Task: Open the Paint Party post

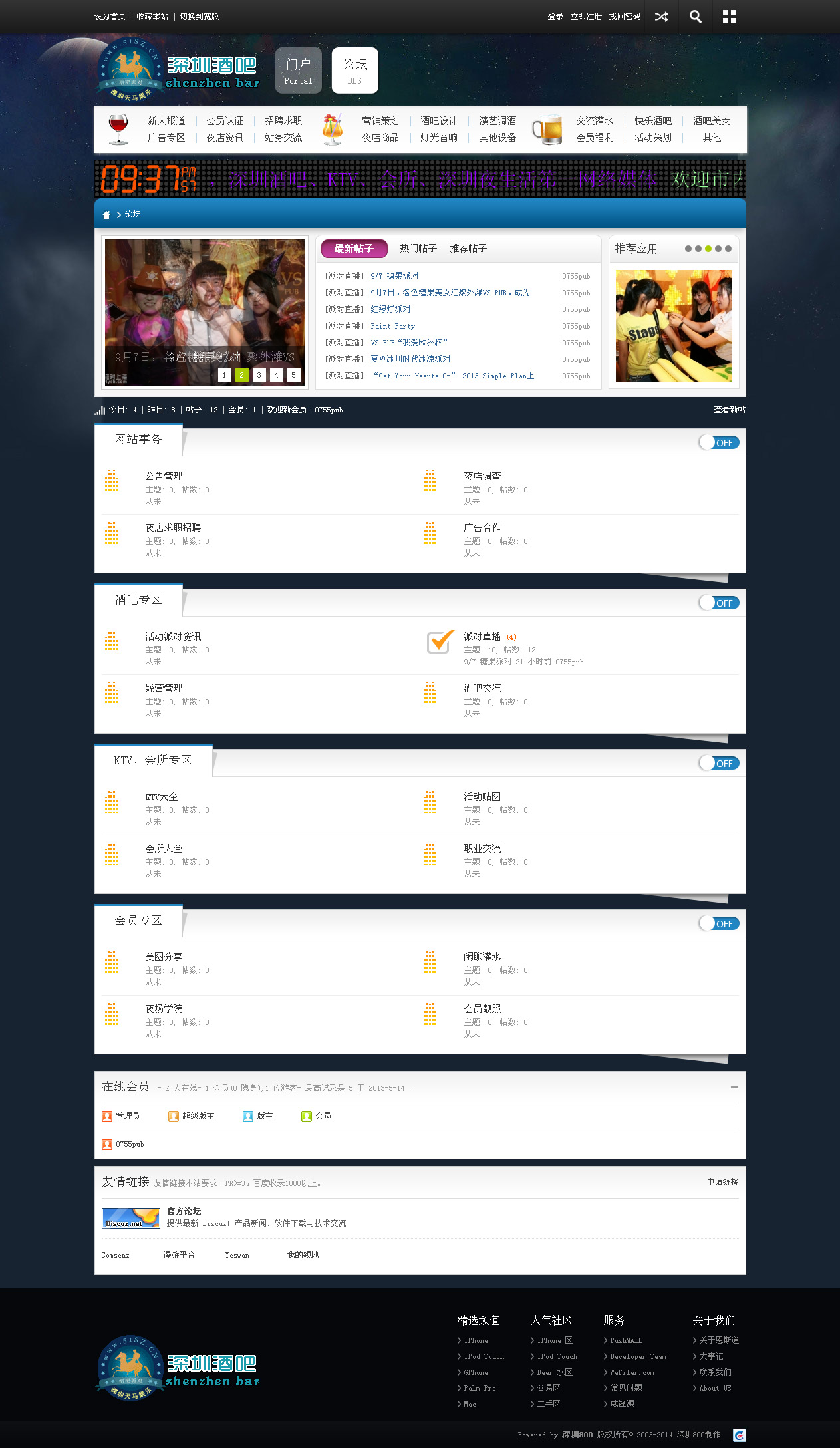Action: pos(392,326)
